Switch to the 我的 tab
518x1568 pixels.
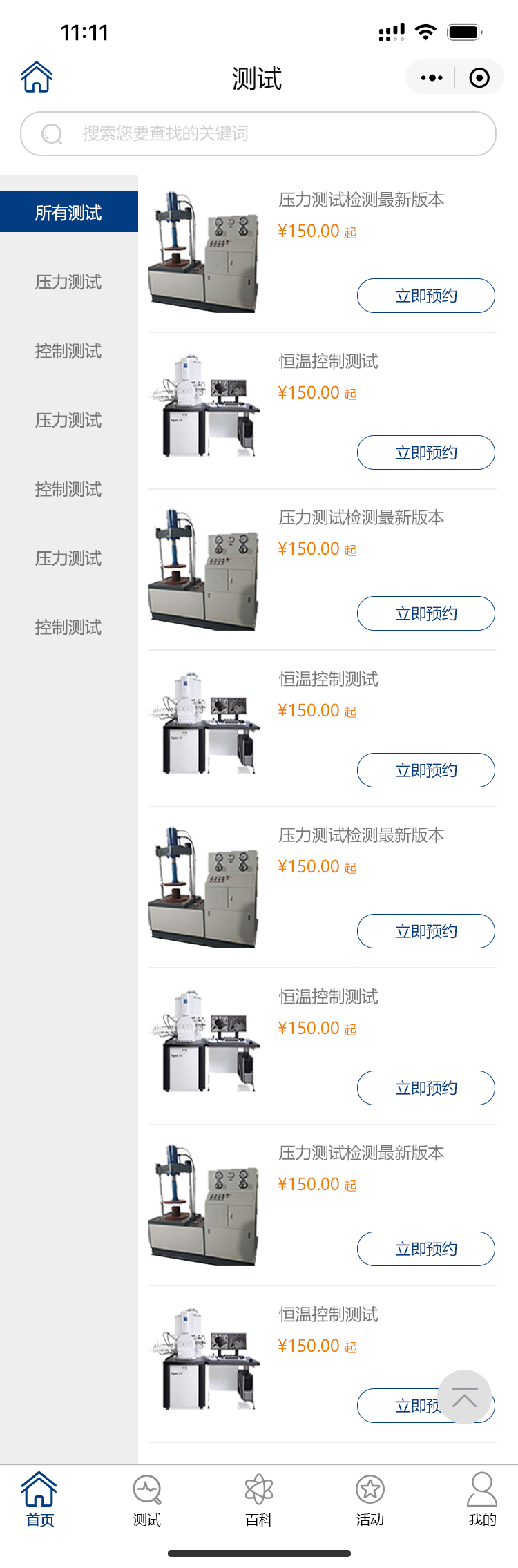pyautogui.click(x=481, y=1499)
